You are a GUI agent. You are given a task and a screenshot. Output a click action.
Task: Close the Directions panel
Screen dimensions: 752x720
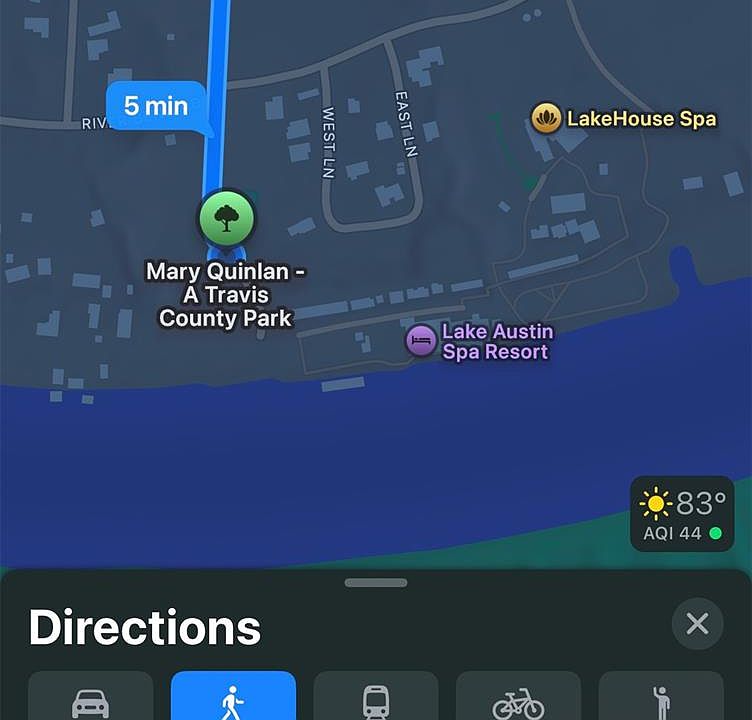tap(697, 624)
